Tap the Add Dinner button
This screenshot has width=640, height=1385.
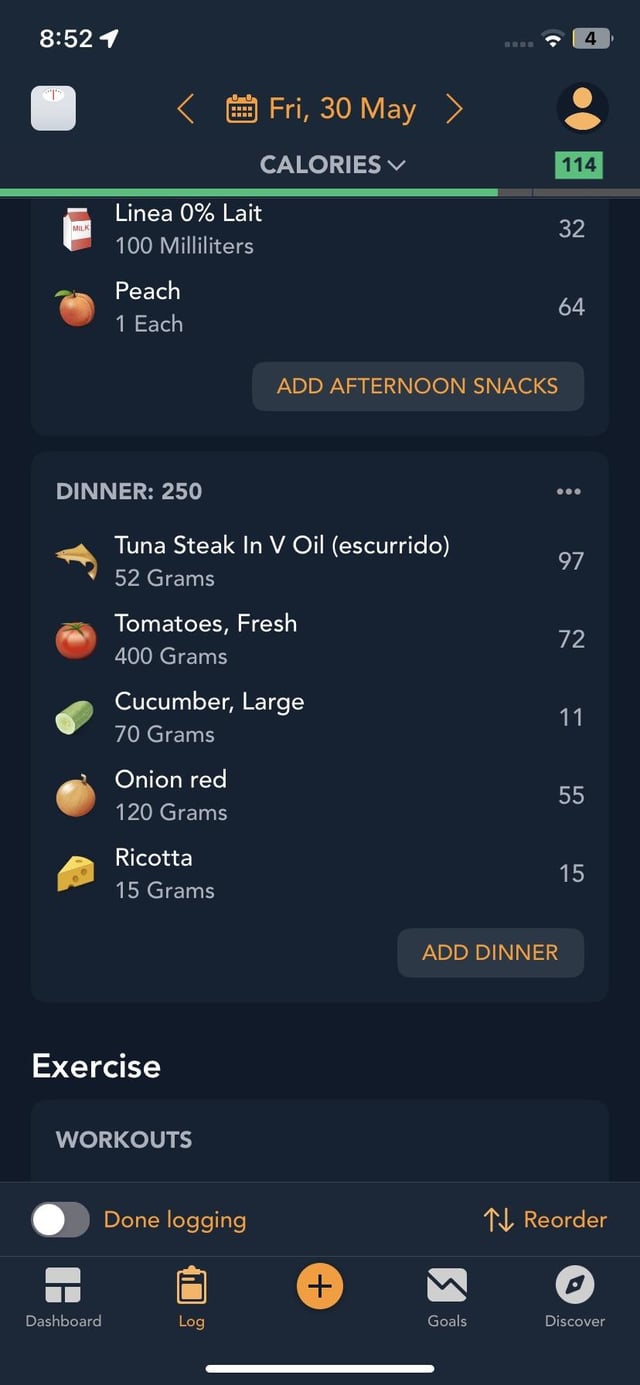pos(490,952)
